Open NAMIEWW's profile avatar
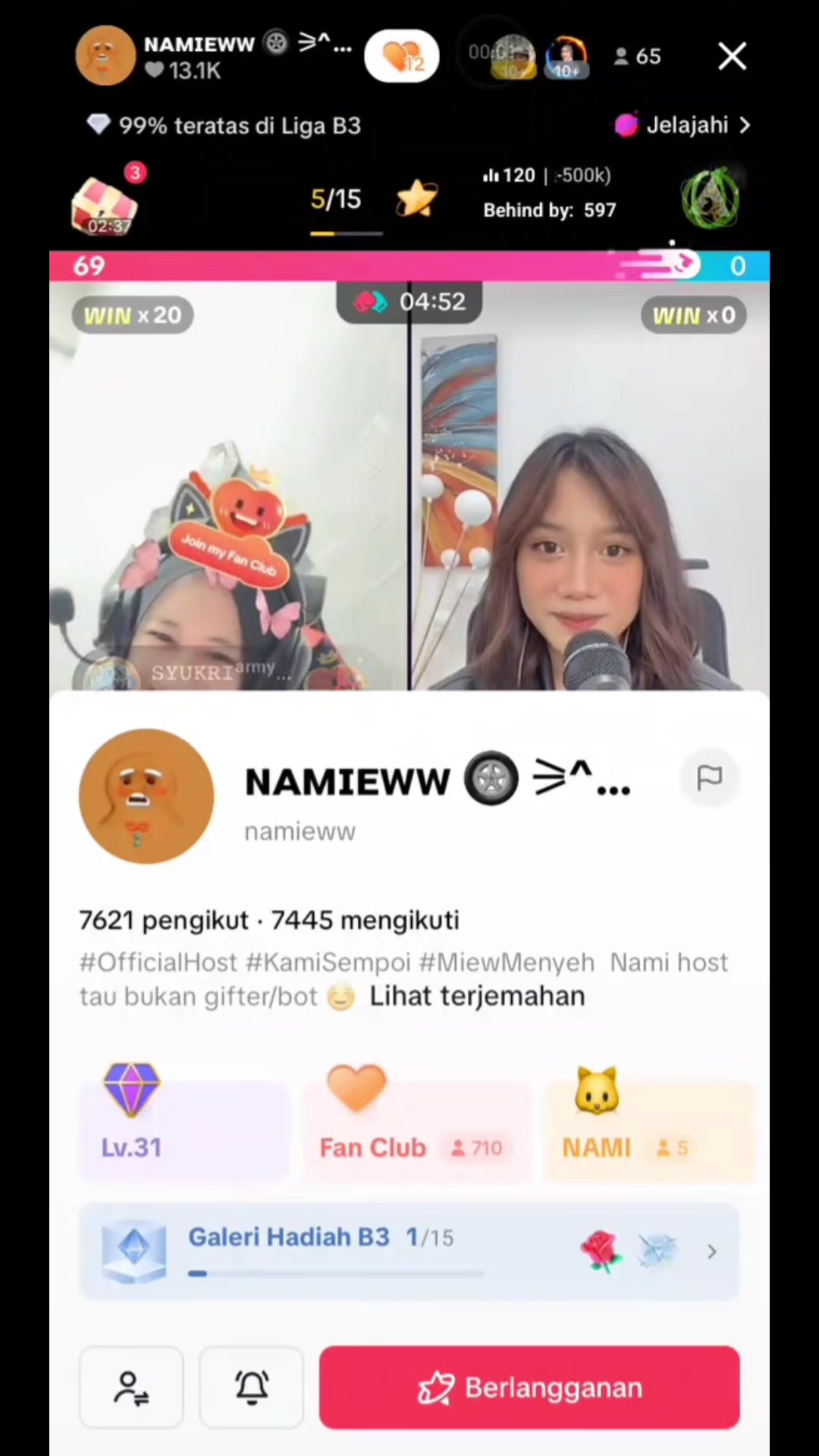Screen dimensions: 819x1456 pos(146,796)
